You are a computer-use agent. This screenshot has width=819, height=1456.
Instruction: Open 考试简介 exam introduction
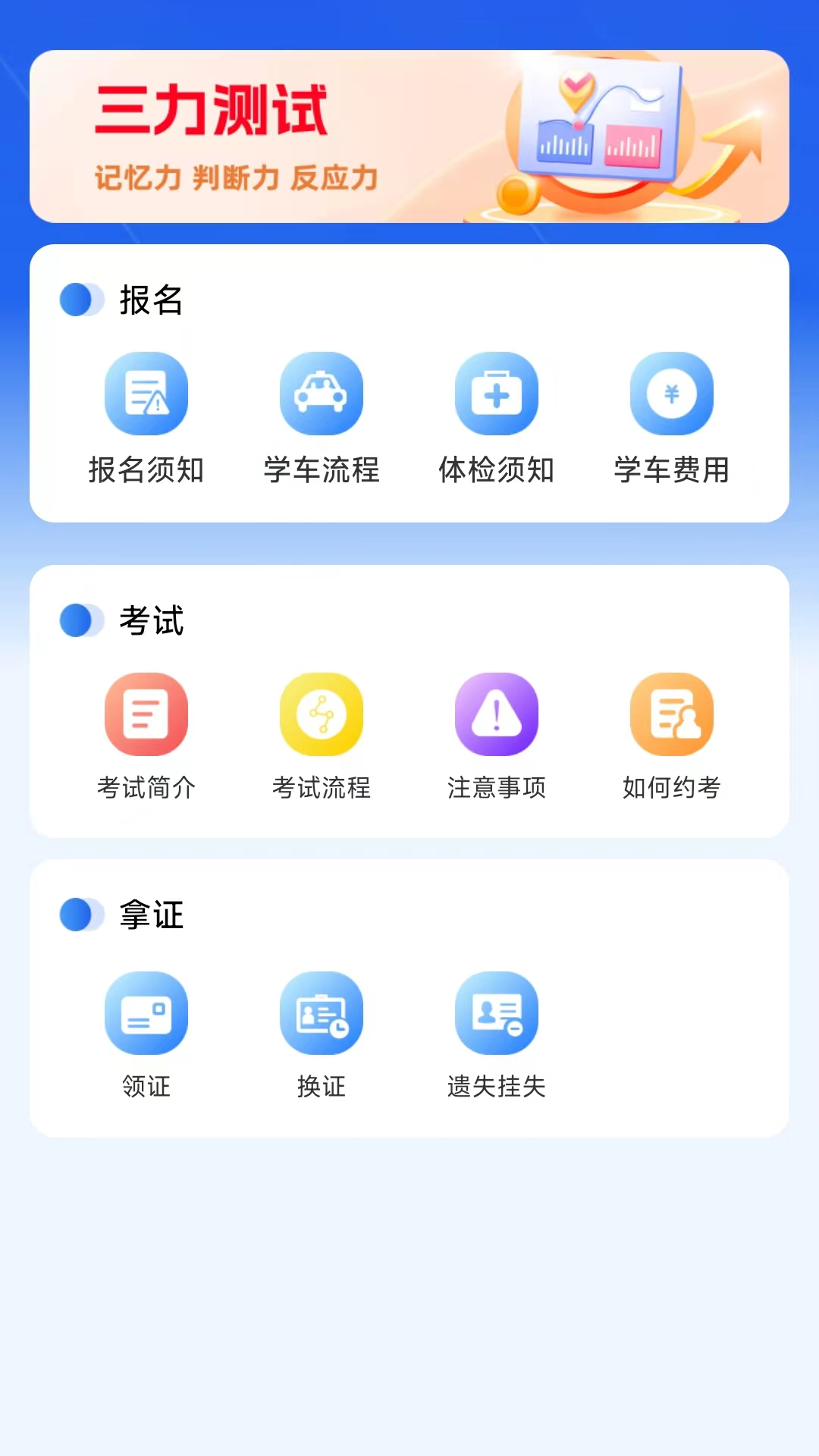(x=146, y=715)
